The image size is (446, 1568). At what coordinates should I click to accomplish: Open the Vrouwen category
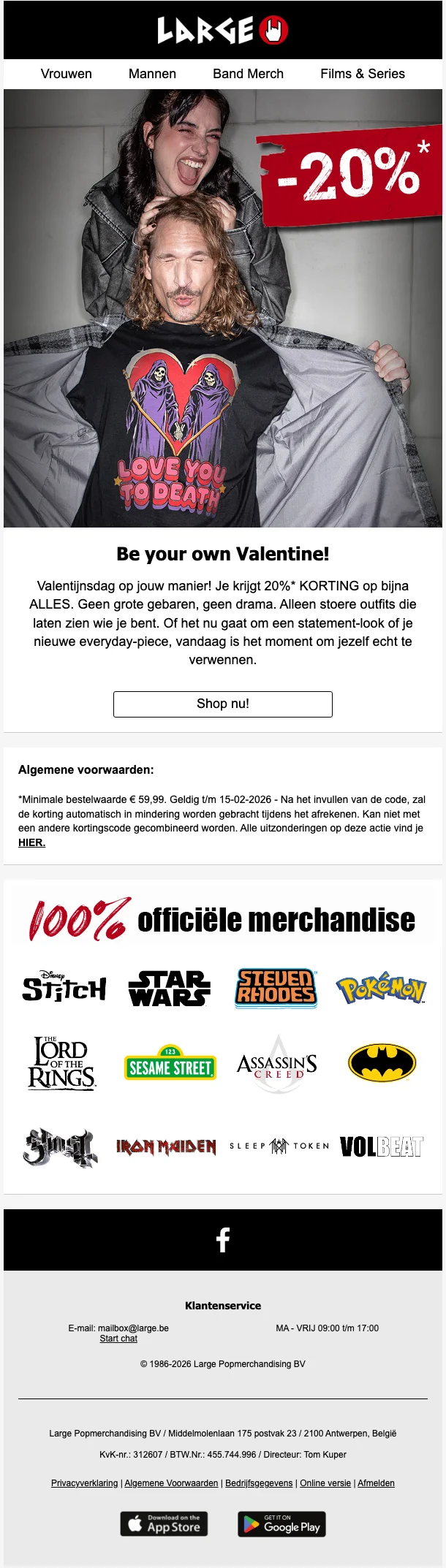click(x=66, y=74)
